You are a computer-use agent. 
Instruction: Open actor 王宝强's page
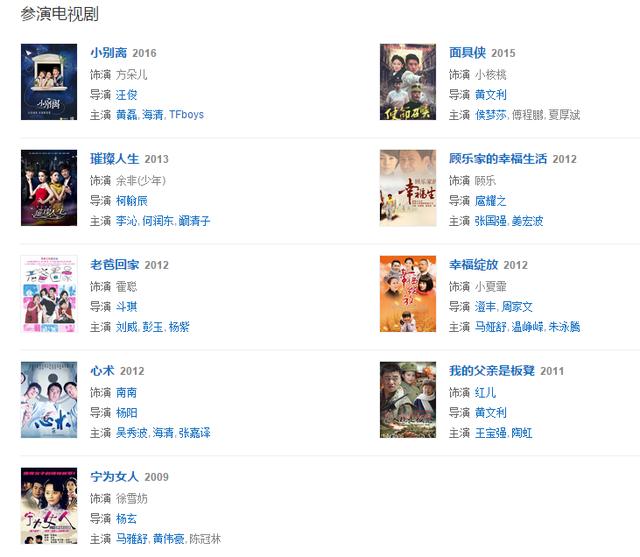click(491, 433)
